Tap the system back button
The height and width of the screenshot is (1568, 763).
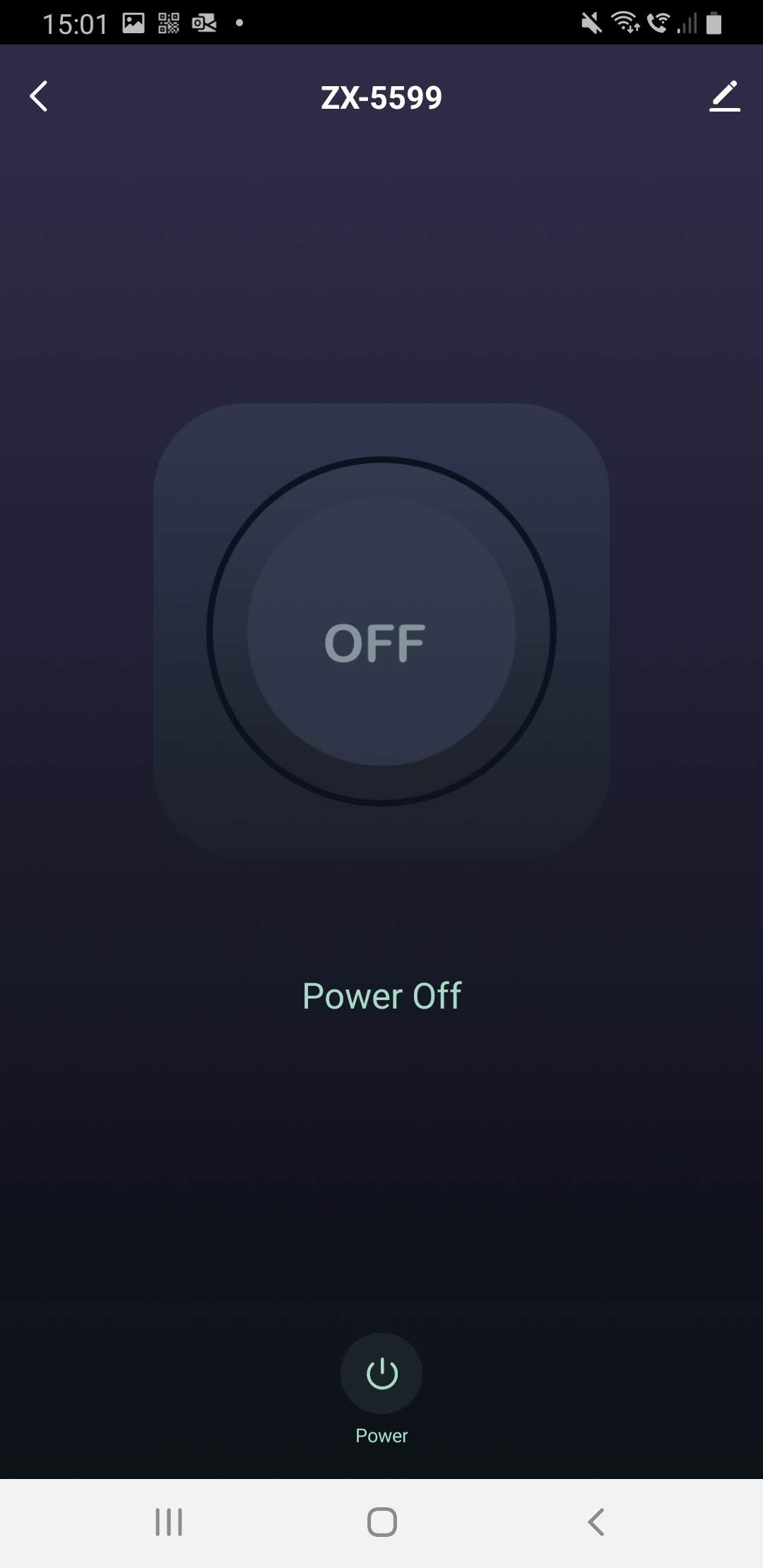(596, 1522)
